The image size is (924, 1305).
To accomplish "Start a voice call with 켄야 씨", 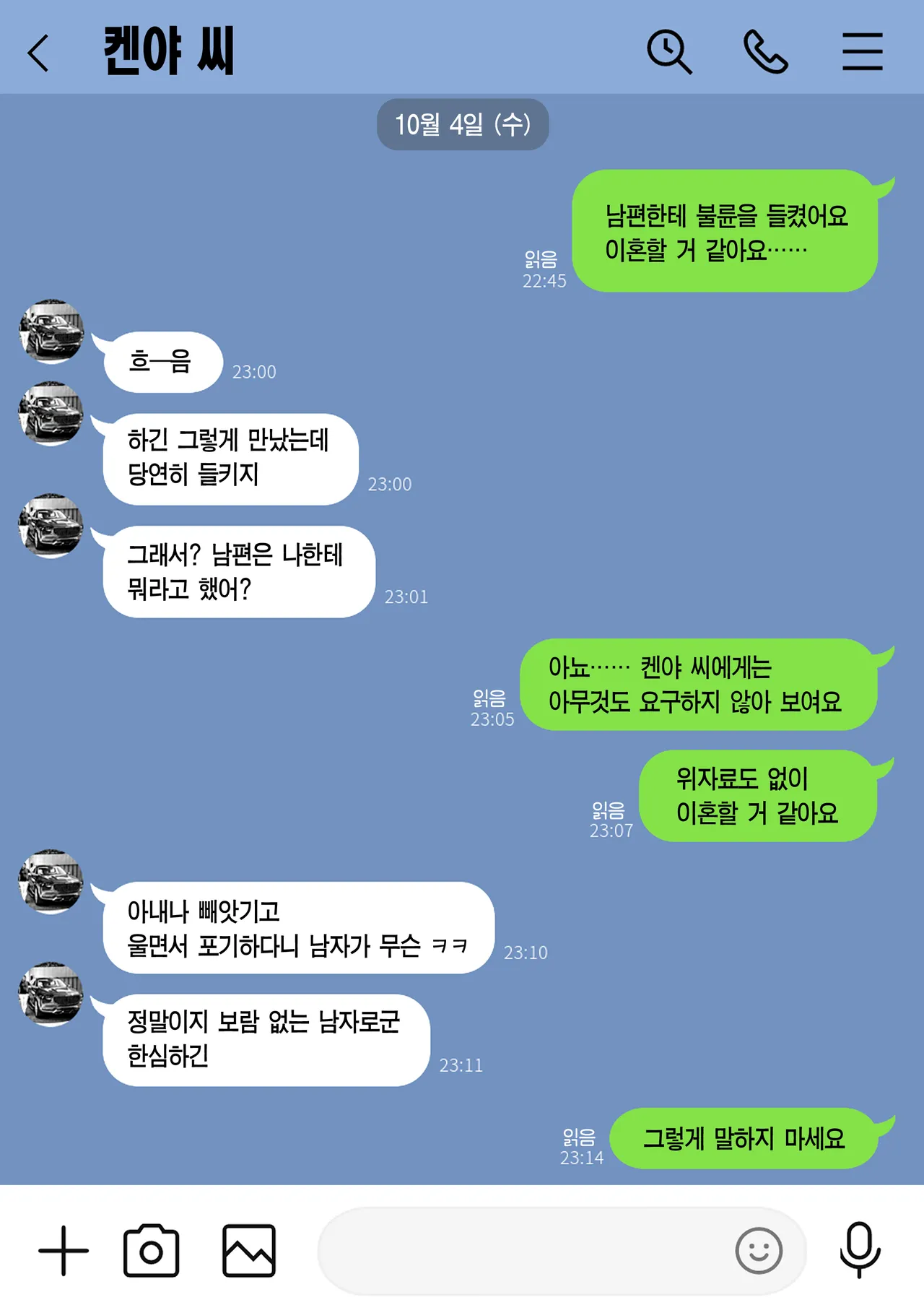I will coord(765,52).
